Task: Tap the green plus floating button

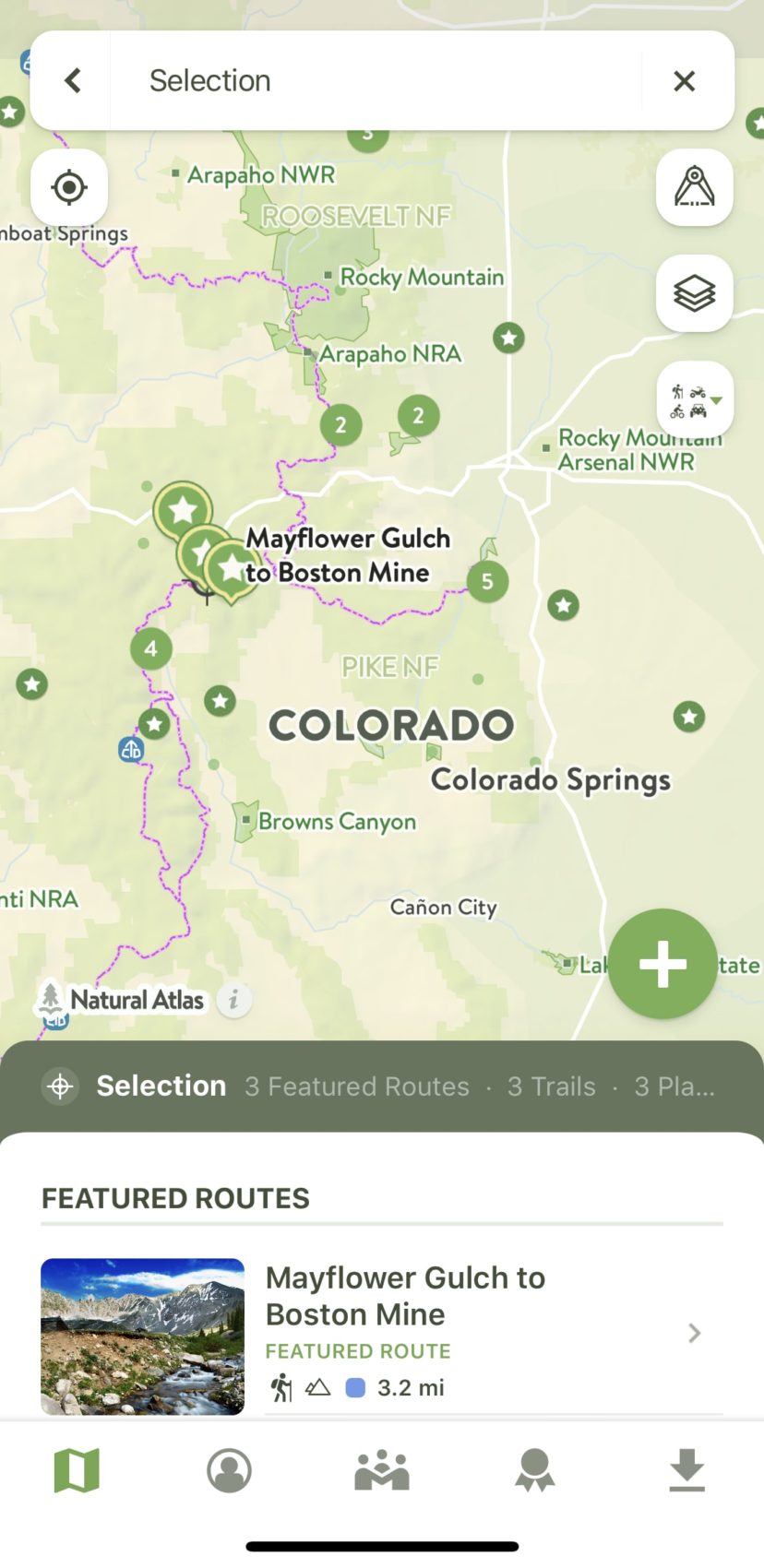Action: [663, 964]
